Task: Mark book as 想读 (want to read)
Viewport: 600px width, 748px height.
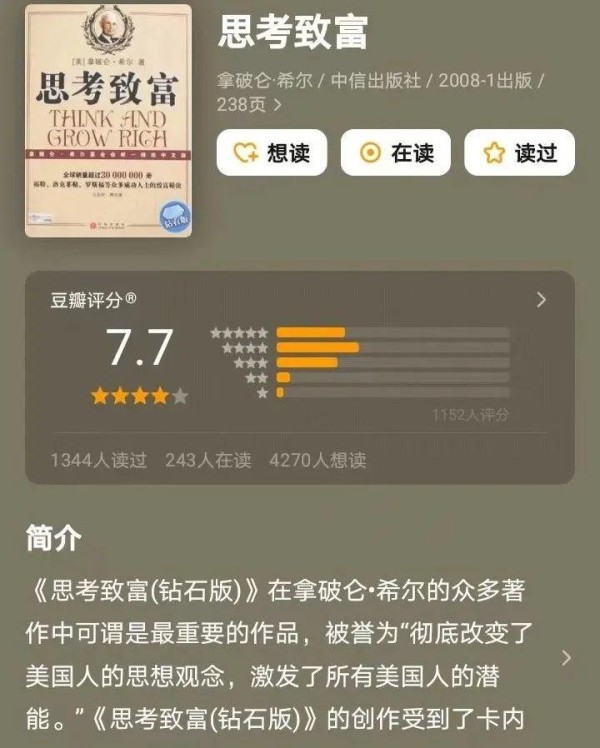Action: point(272,153)
